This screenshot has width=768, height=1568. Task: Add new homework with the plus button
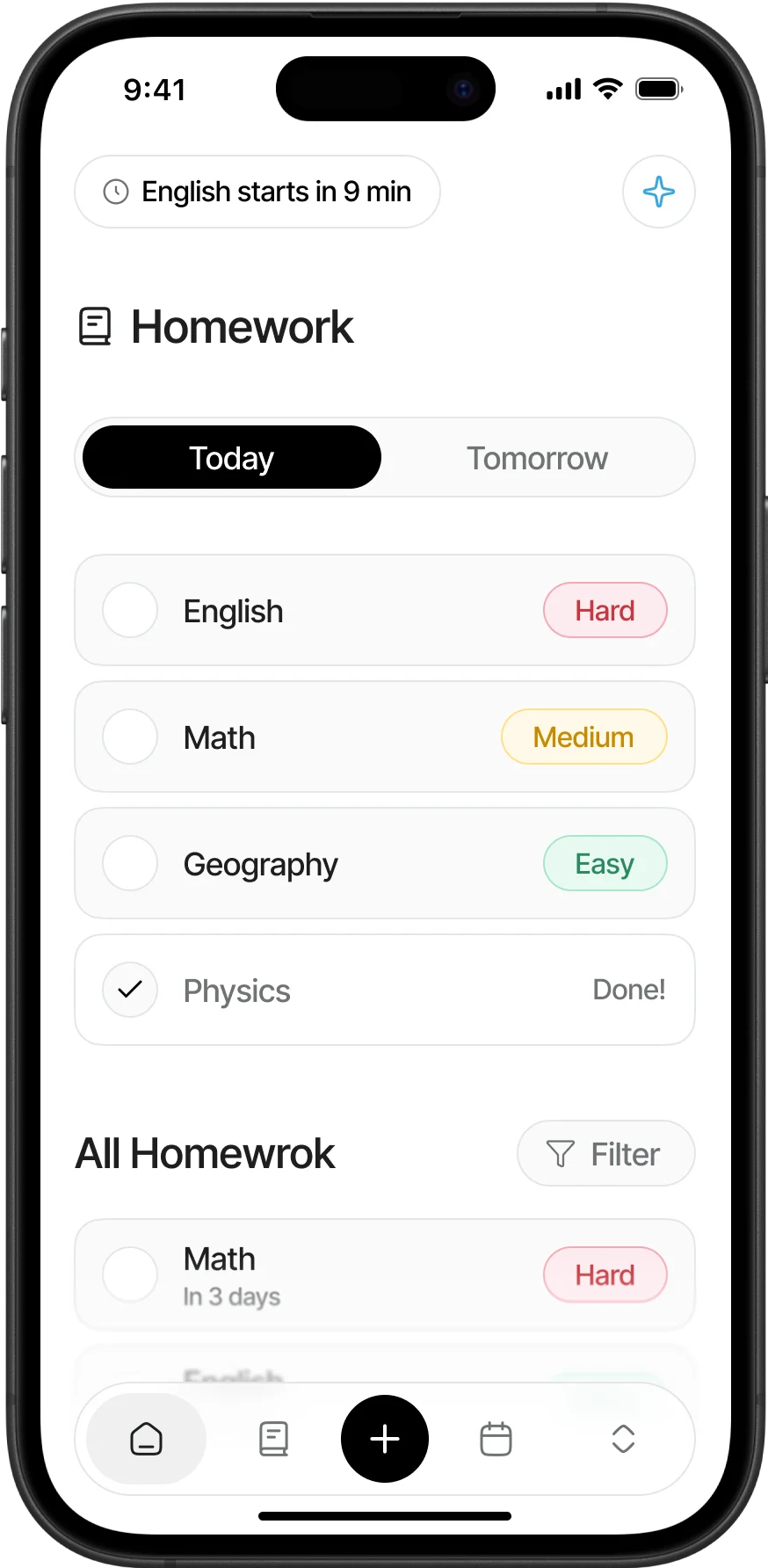[x=385, y=1439]
